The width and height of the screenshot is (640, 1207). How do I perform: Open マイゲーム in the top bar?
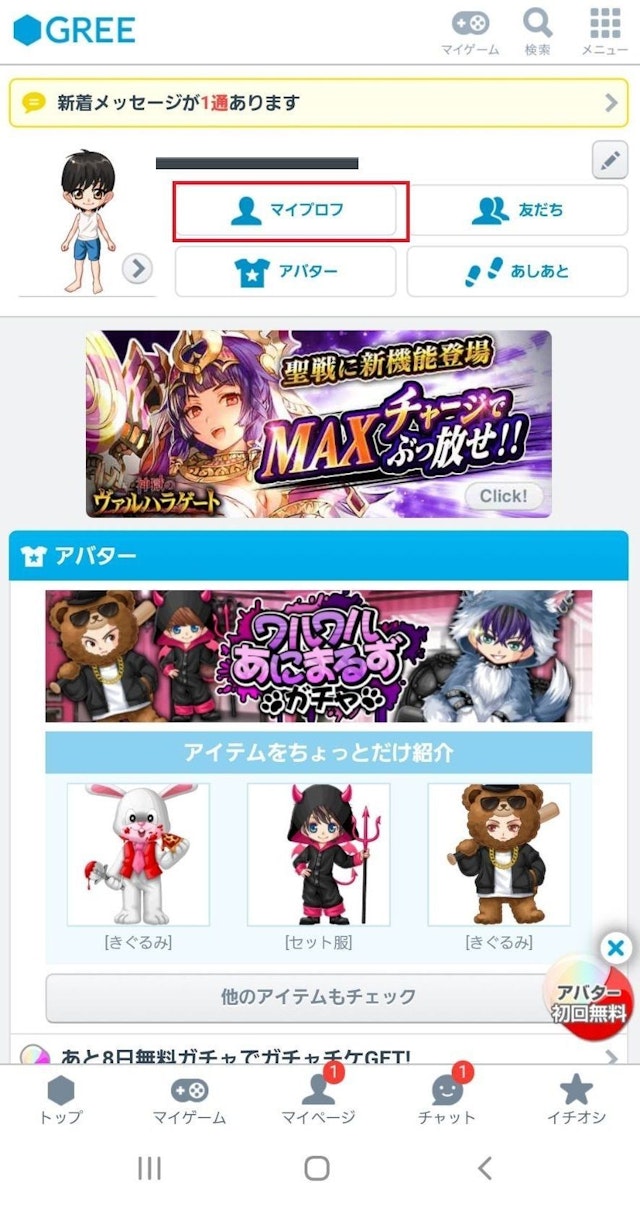[x=470, y=30]
